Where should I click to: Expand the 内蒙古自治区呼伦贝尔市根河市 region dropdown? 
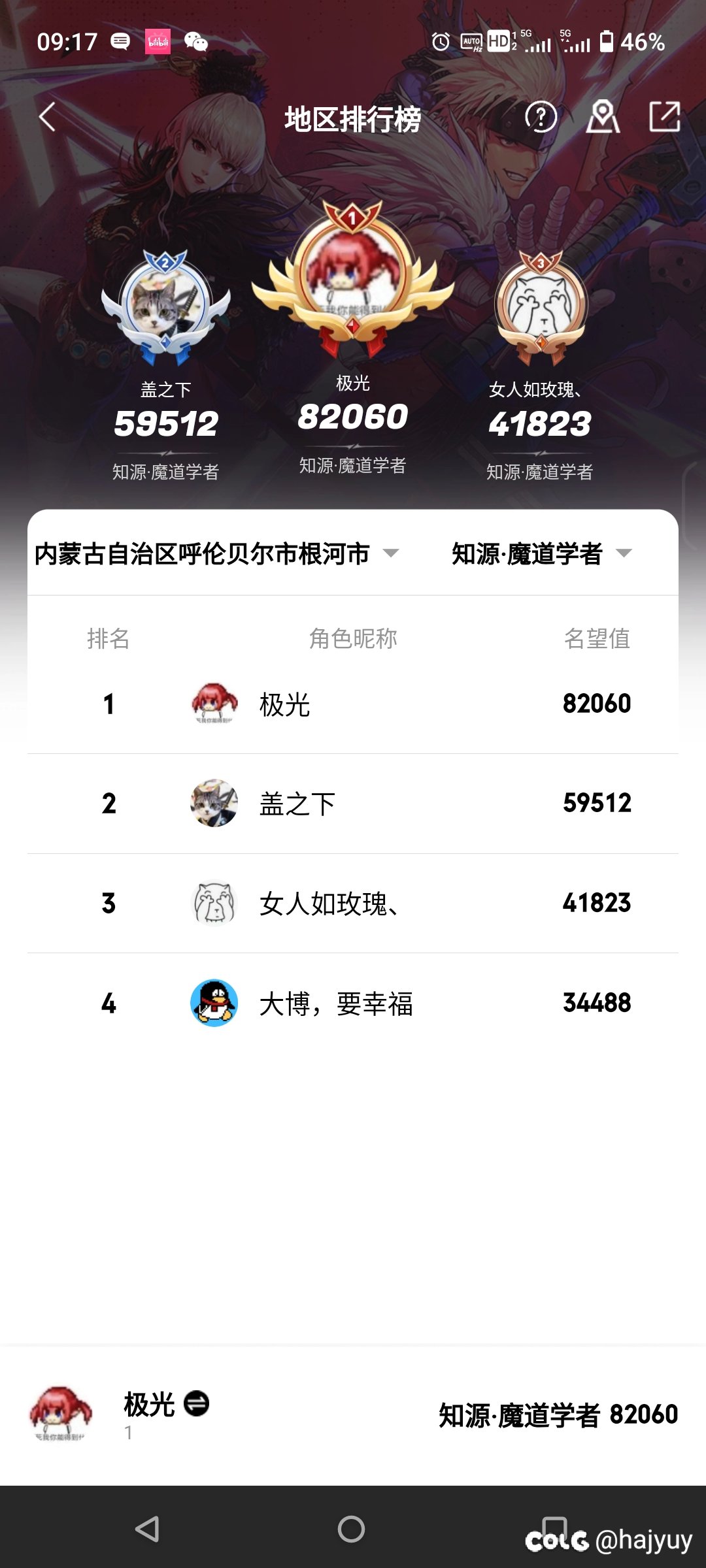tap(216, 553)
